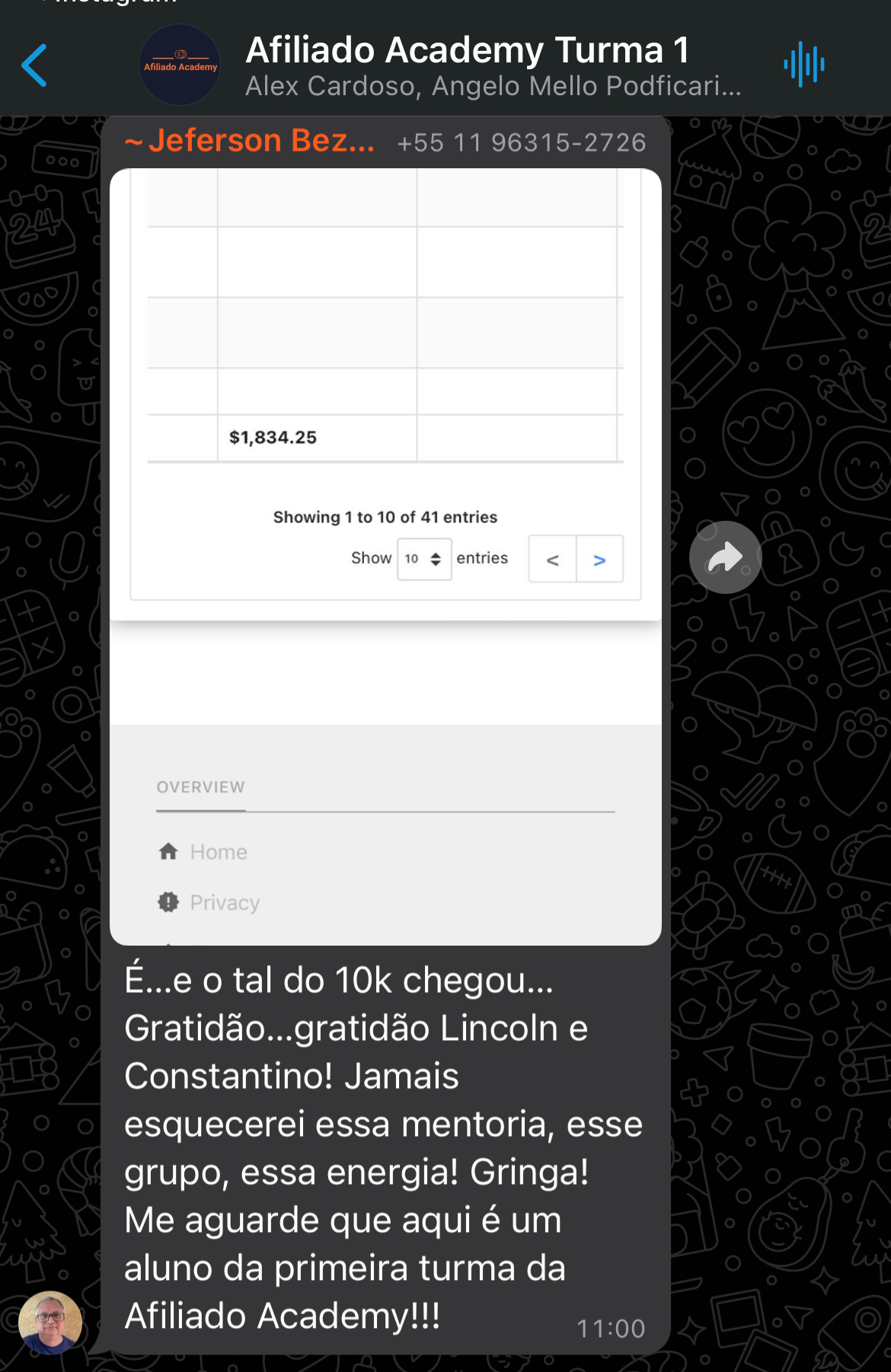Open the shared screenshot image from Jeferson
Screen dimensions: 891x1372
click(385, 556)
